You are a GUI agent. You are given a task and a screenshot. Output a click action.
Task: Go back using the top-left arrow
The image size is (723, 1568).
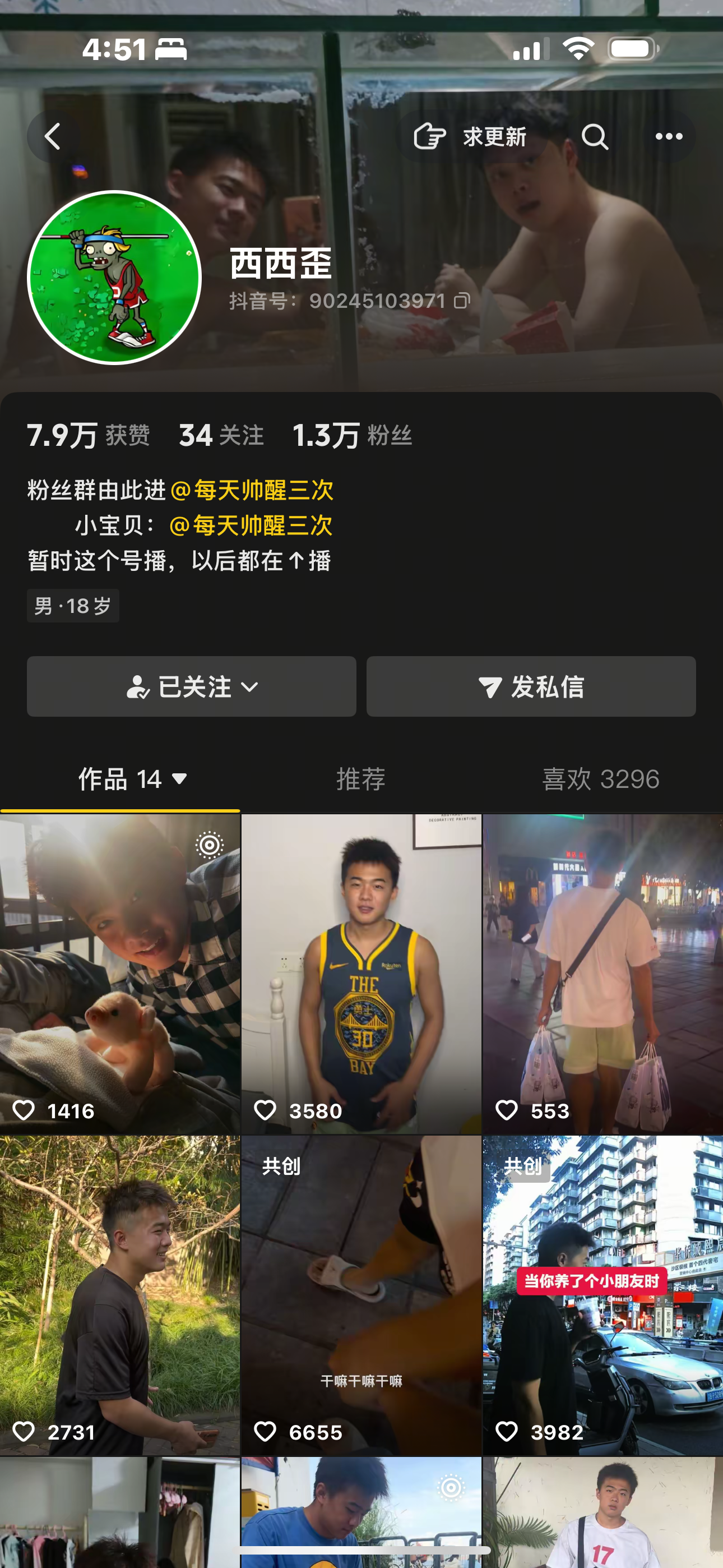pyautogui.click(x=53, y=136)
